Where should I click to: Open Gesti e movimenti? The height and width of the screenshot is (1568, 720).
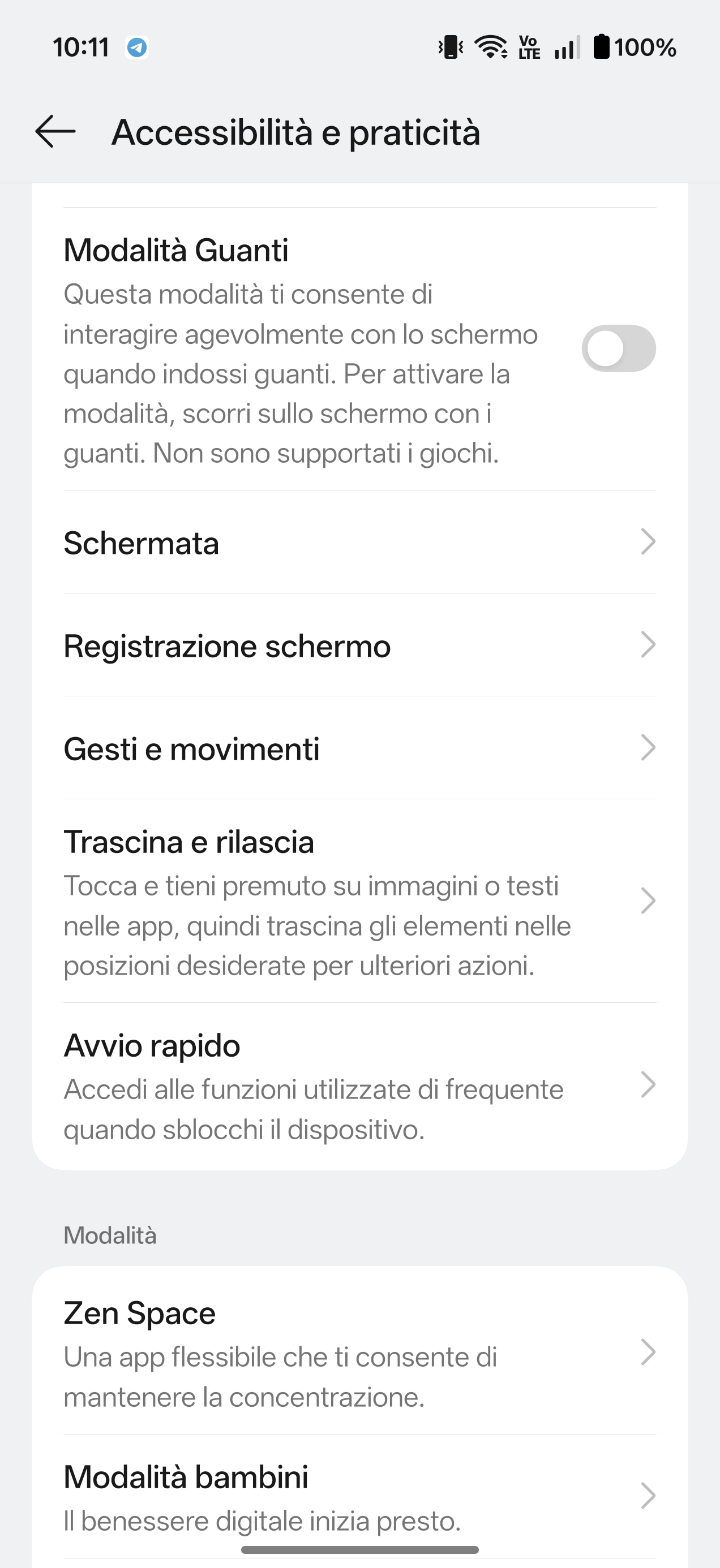[359, 748]
